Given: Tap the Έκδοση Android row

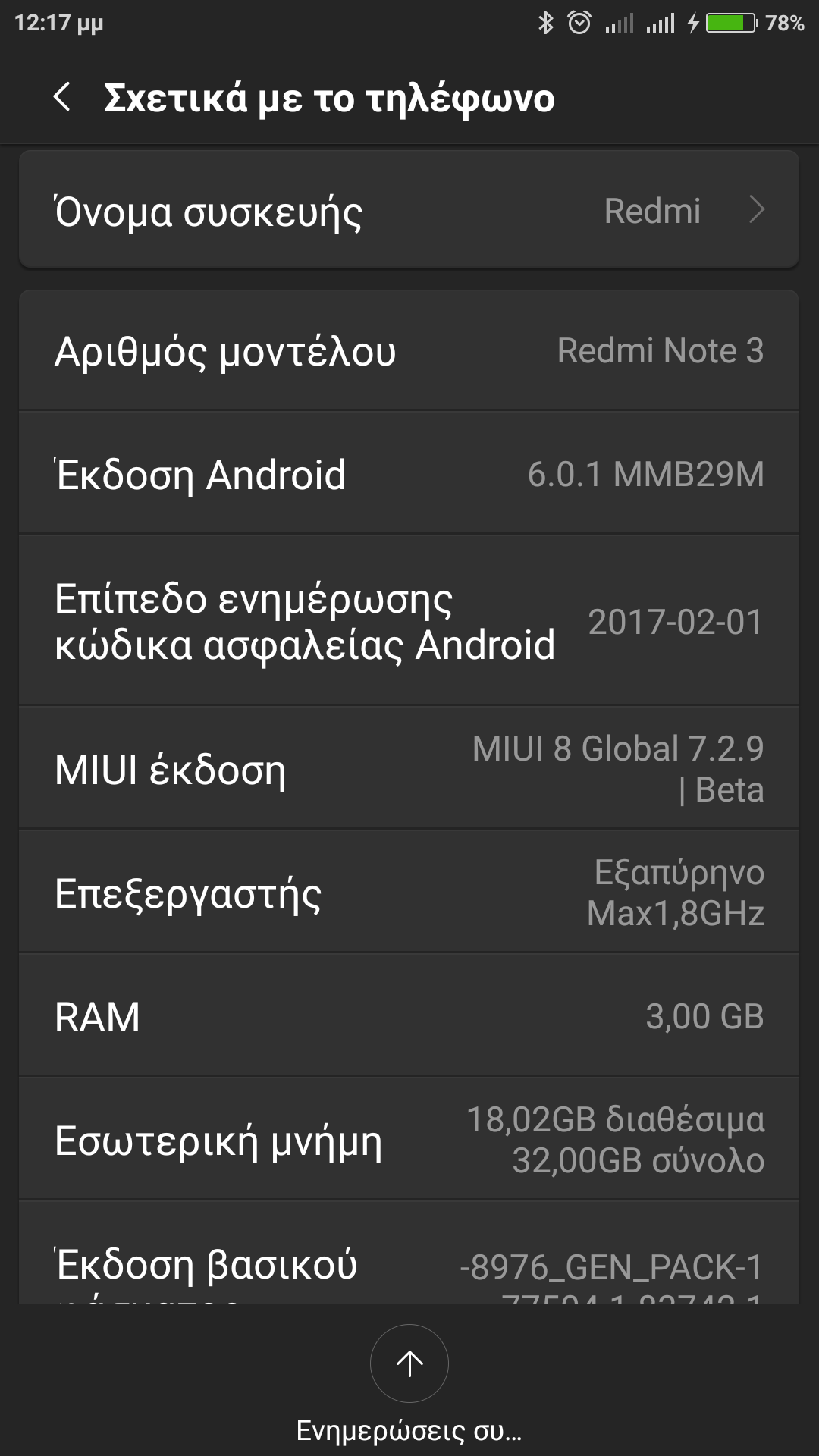Looking at the screenshot, I should (409, 475).
